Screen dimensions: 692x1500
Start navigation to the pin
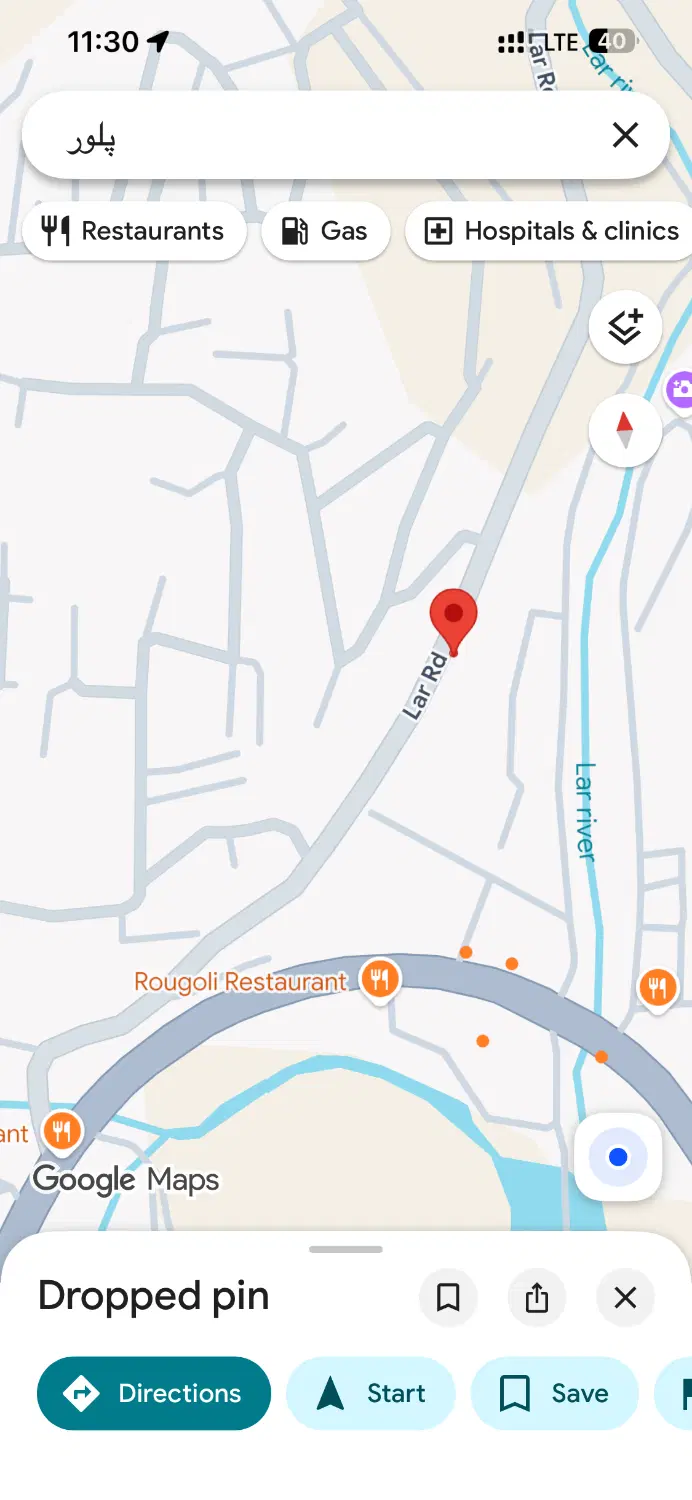(371, 1393)
